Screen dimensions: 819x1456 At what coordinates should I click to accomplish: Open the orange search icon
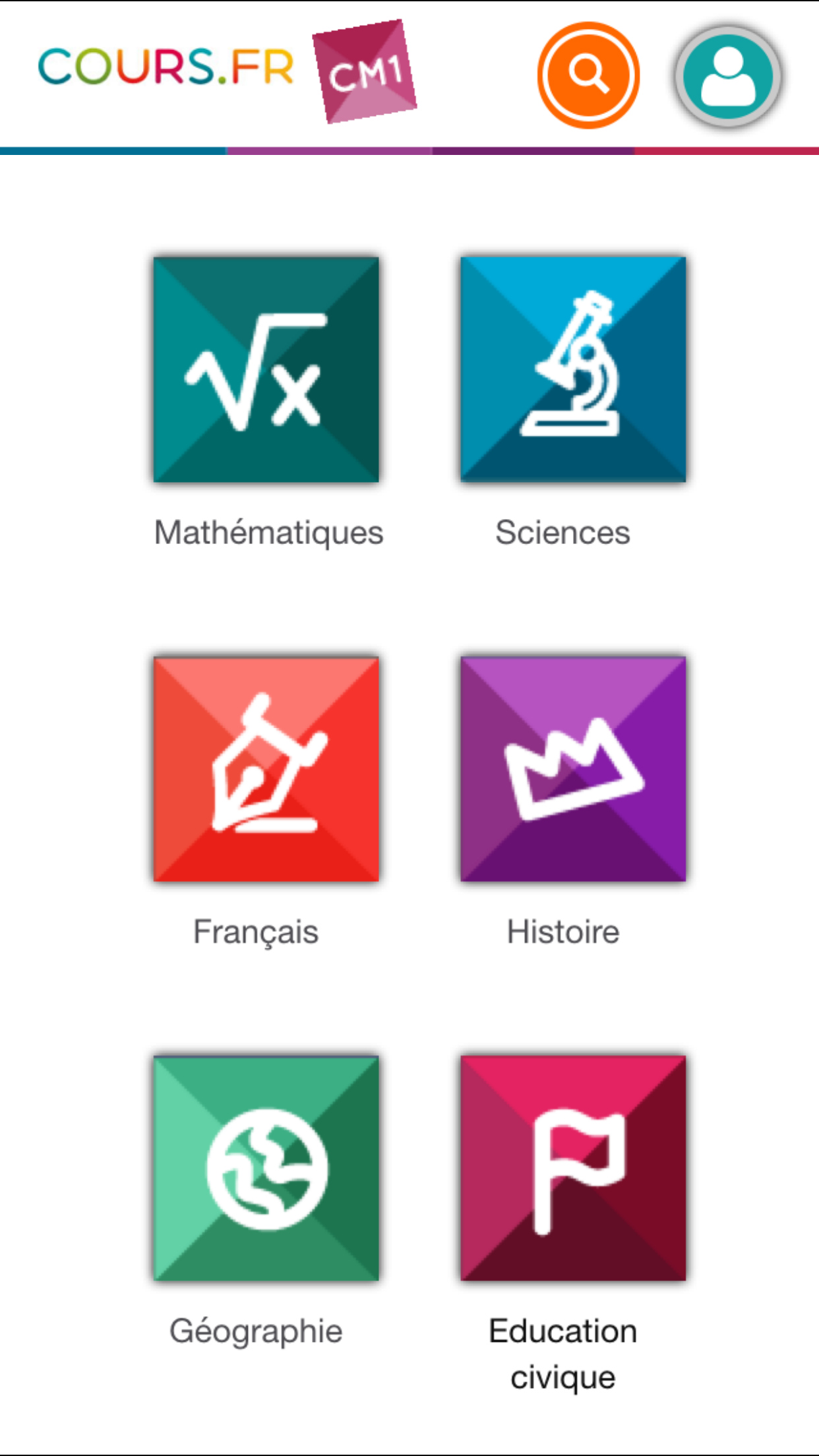click(588, 75)
